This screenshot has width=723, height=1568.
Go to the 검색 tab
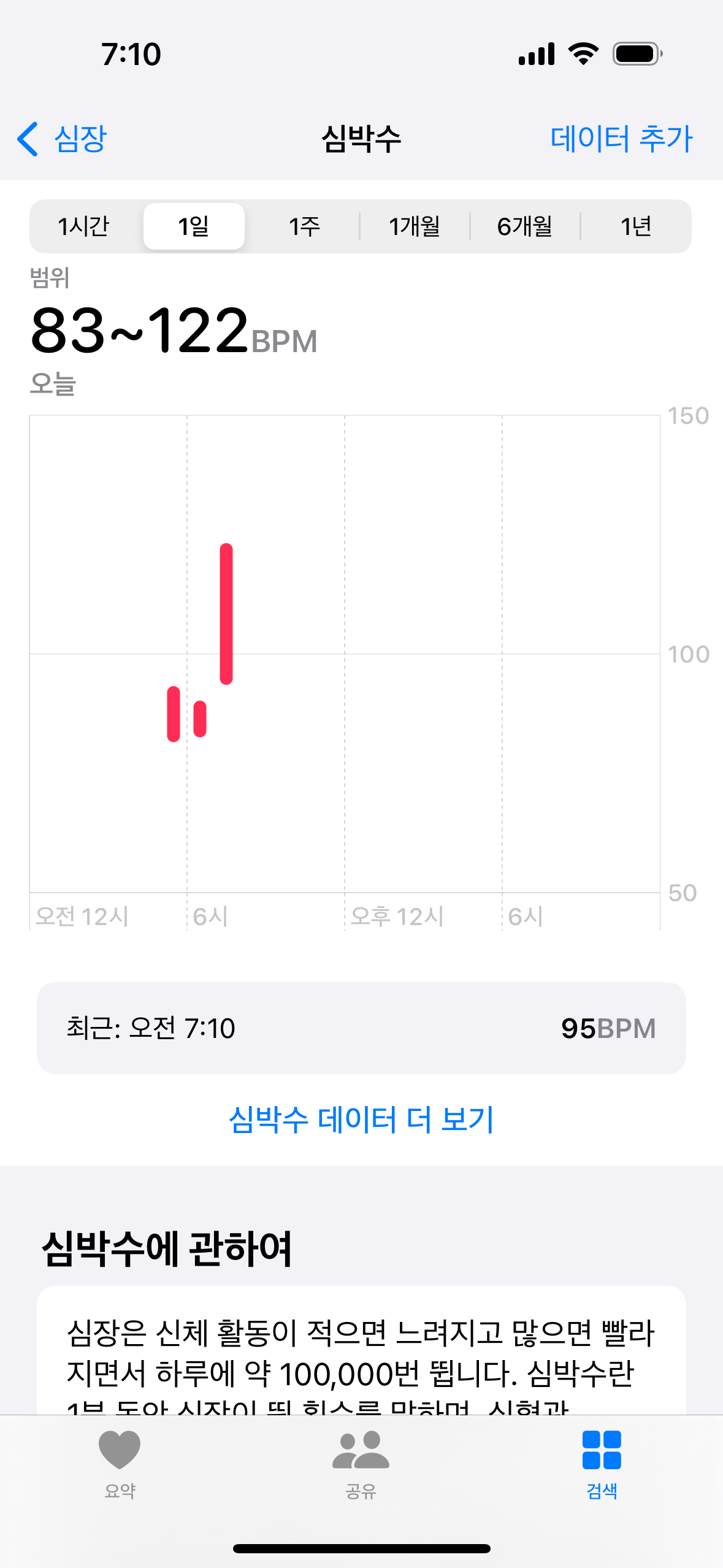[602, 1464]
